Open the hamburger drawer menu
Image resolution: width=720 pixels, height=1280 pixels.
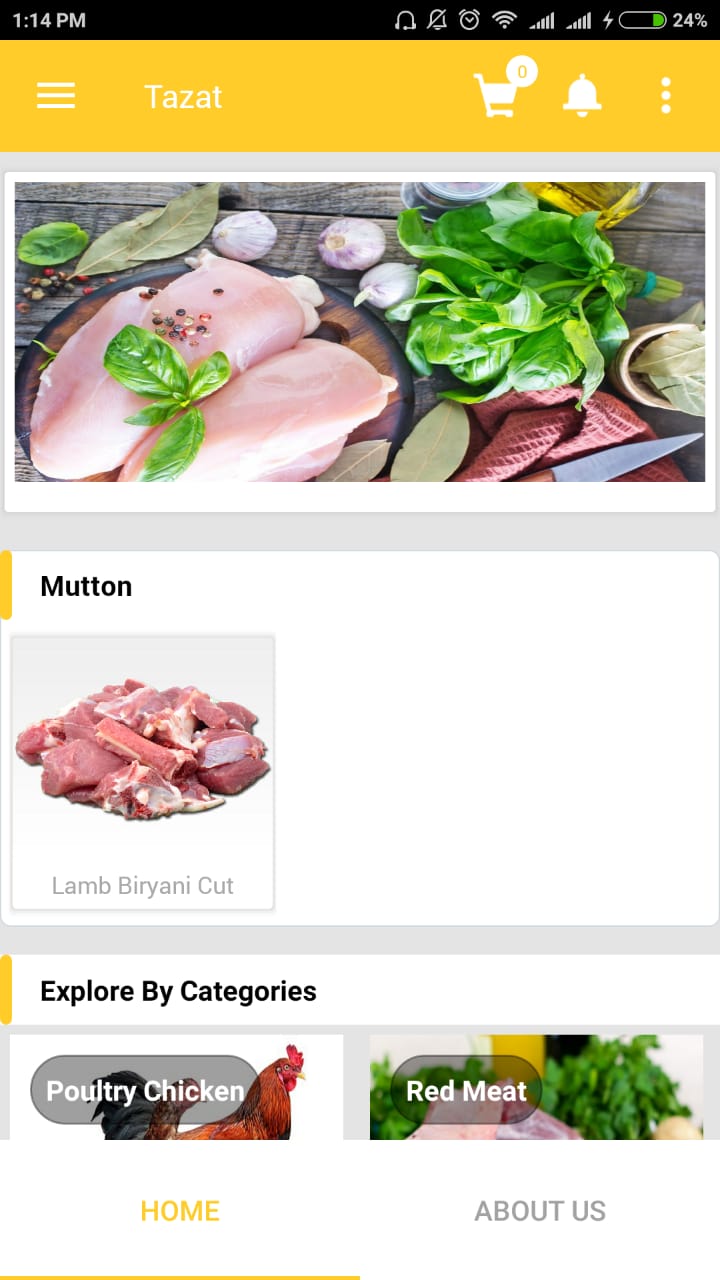(56, 96)
